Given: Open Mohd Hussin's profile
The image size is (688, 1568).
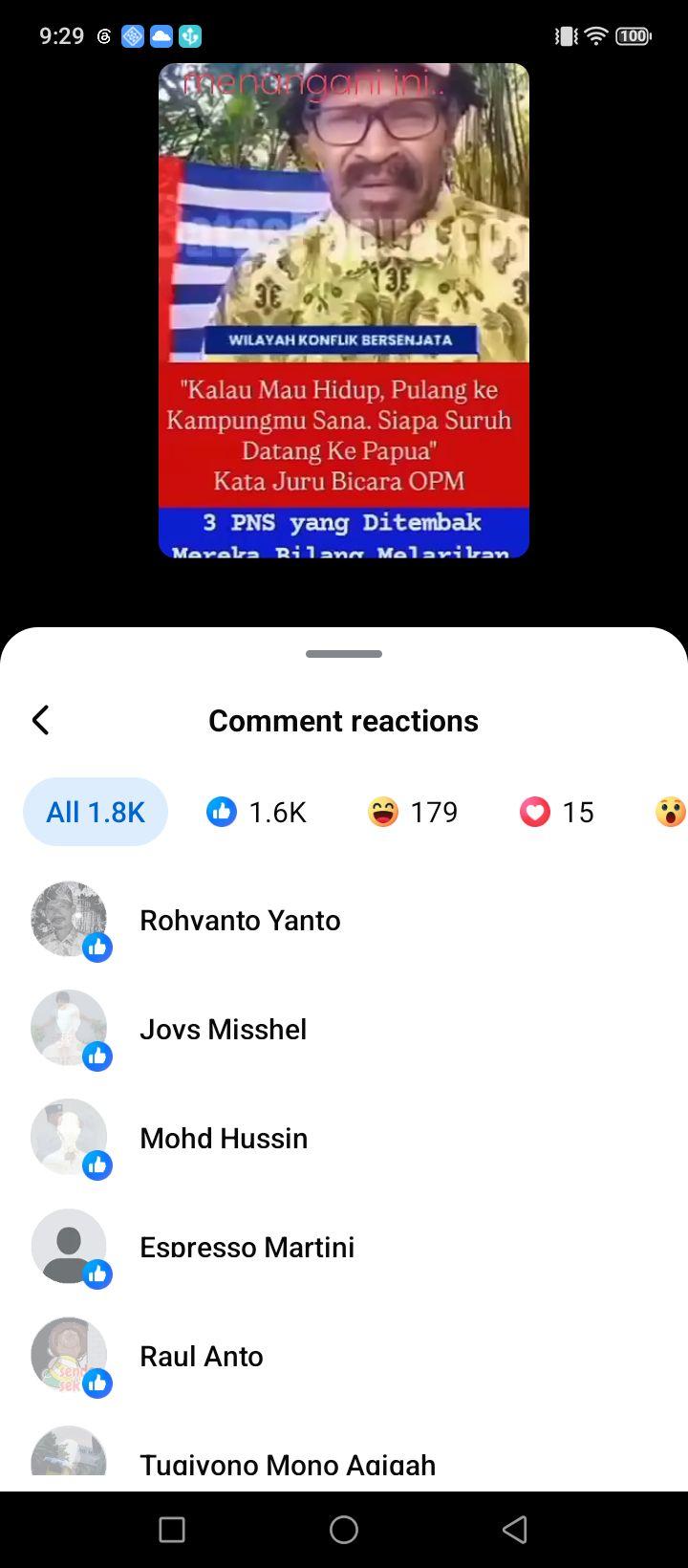Looking at the screenshot, I should (344, 1138).
